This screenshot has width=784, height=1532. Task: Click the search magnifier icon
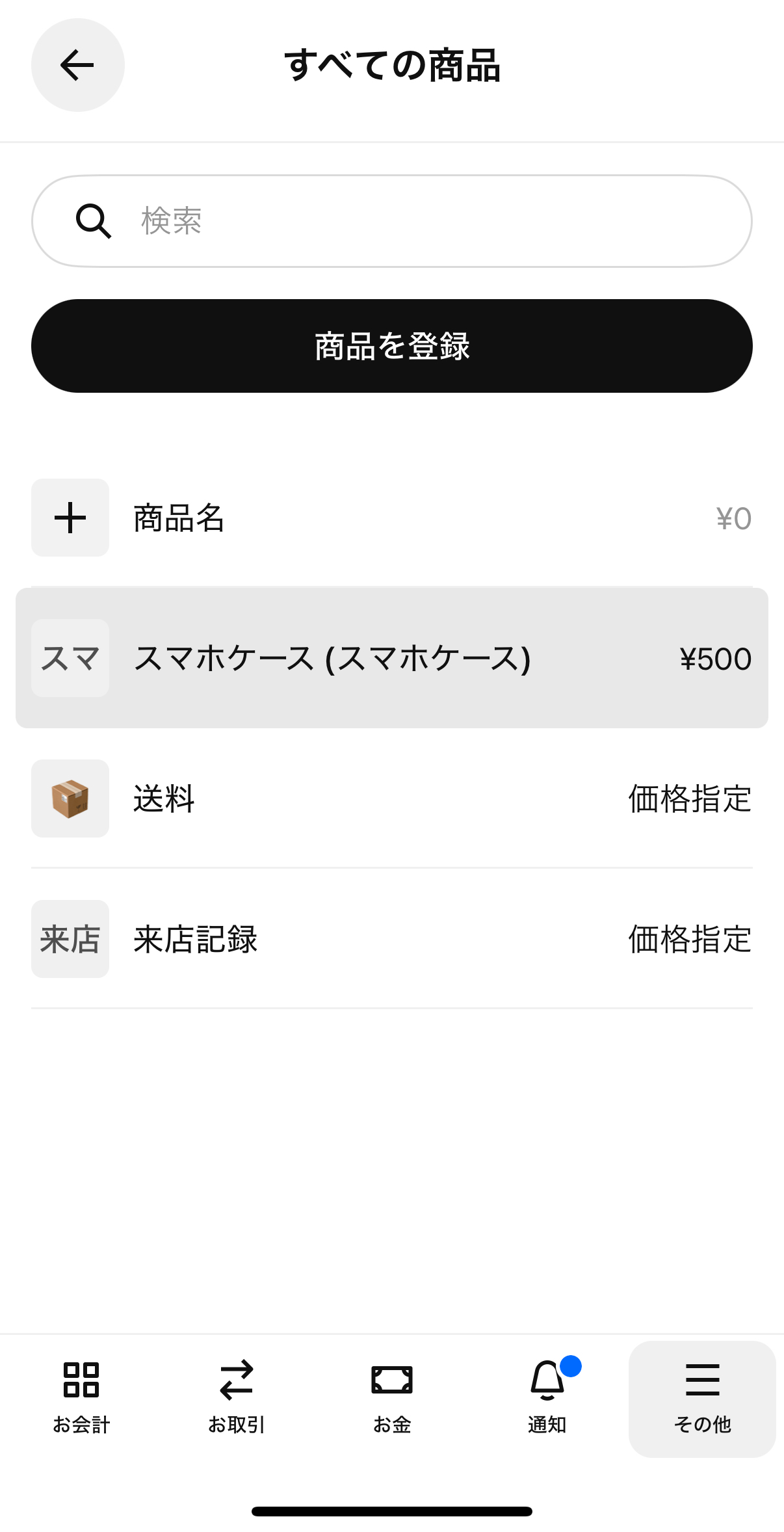[x=94, y=220]
